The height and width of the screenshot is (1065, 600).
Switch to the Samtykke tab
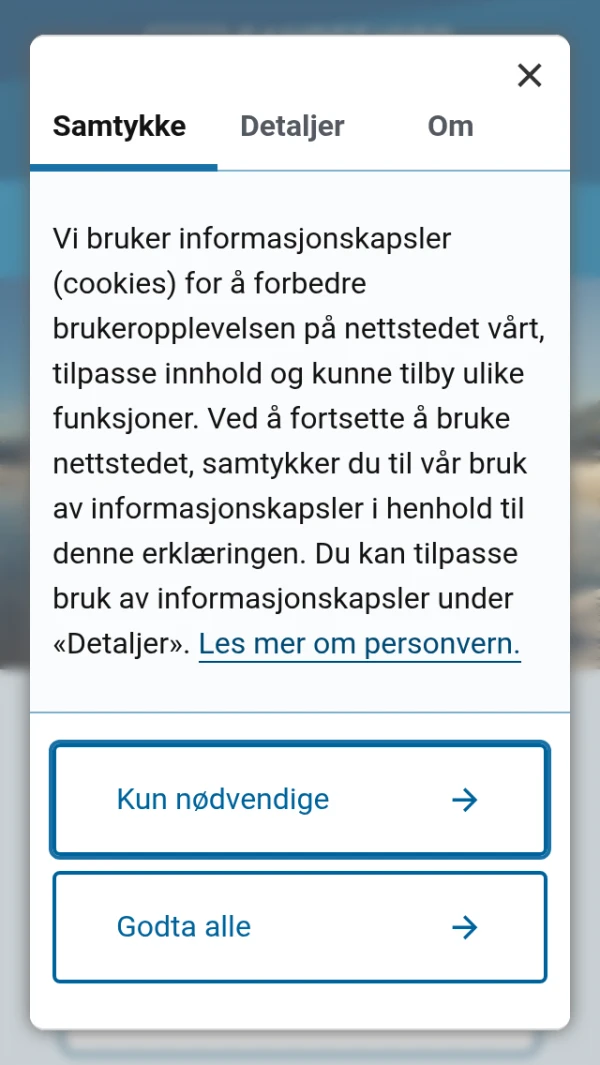(119, 127)
